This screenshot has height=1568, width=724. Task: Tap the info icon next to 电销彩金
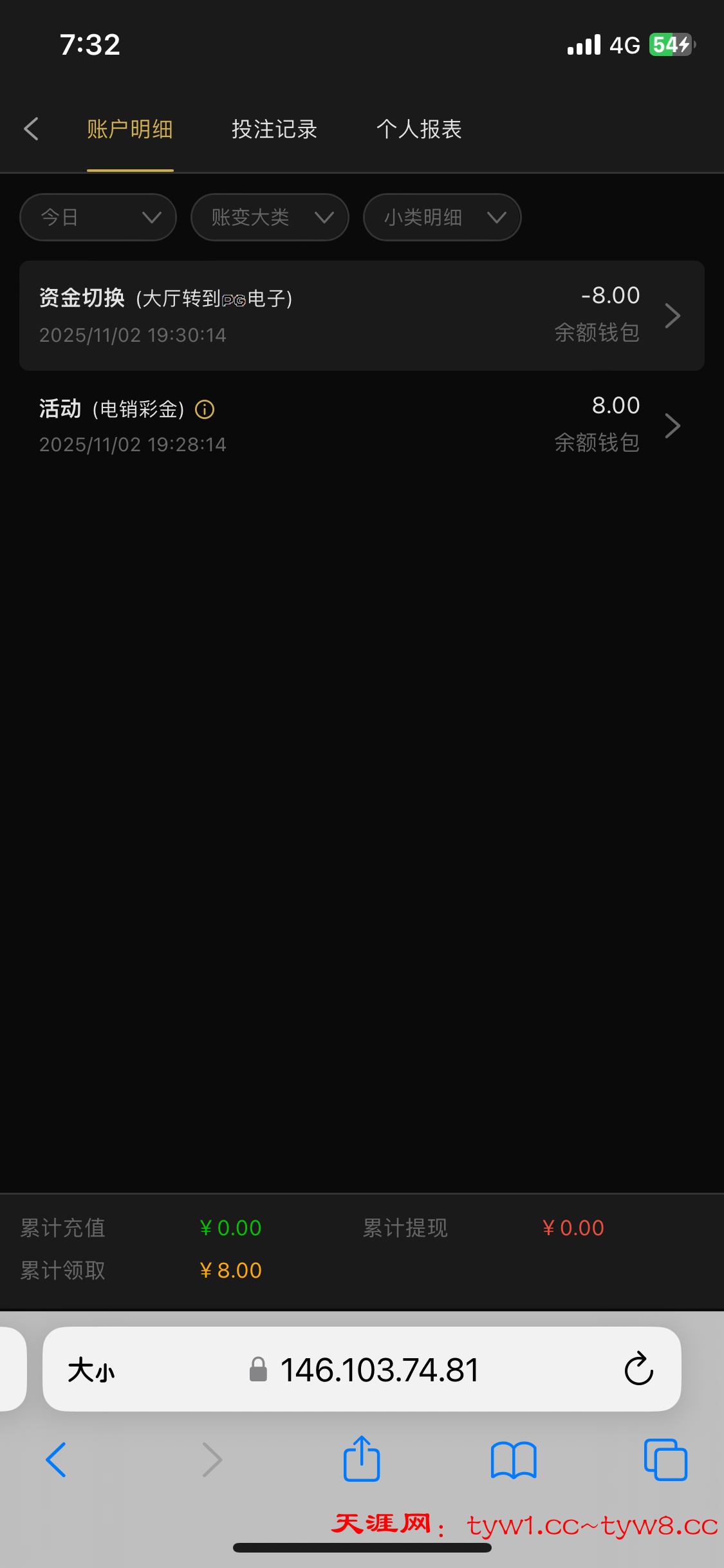tap(204, 409)
